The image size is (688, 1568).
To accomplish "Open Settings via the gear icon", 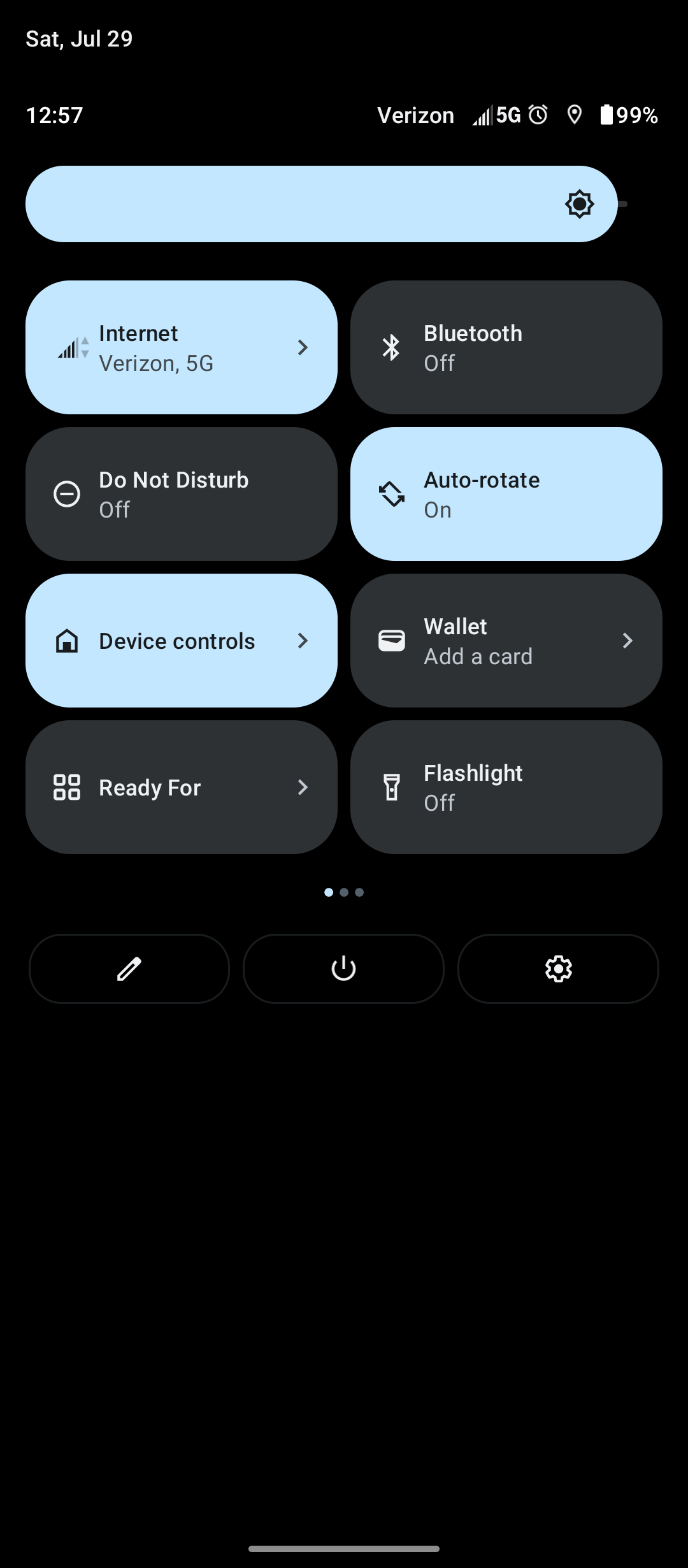I will coord(558,968).
